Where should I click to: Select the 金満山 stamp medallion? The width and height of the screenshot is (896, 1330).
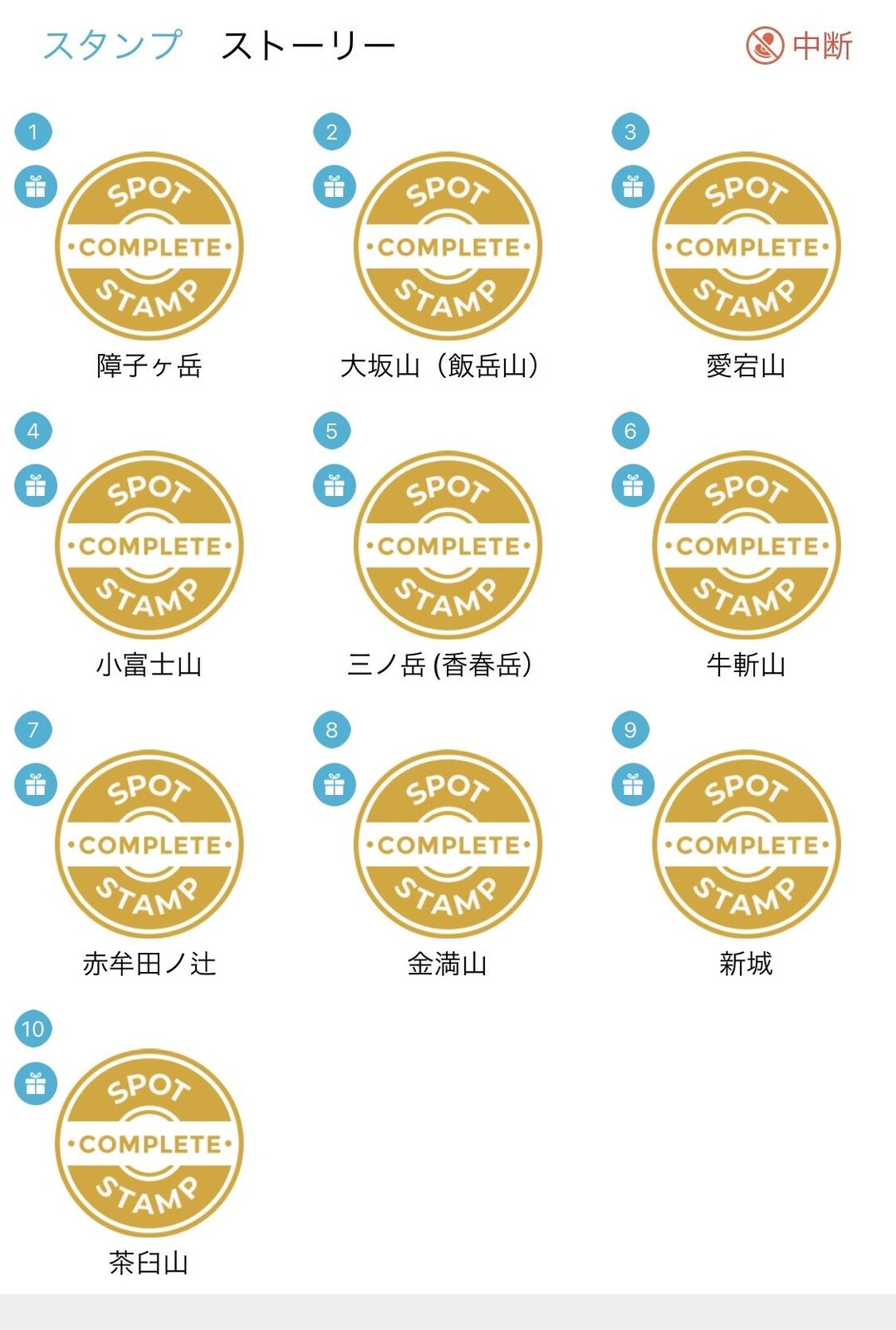[x=446, y=843]
